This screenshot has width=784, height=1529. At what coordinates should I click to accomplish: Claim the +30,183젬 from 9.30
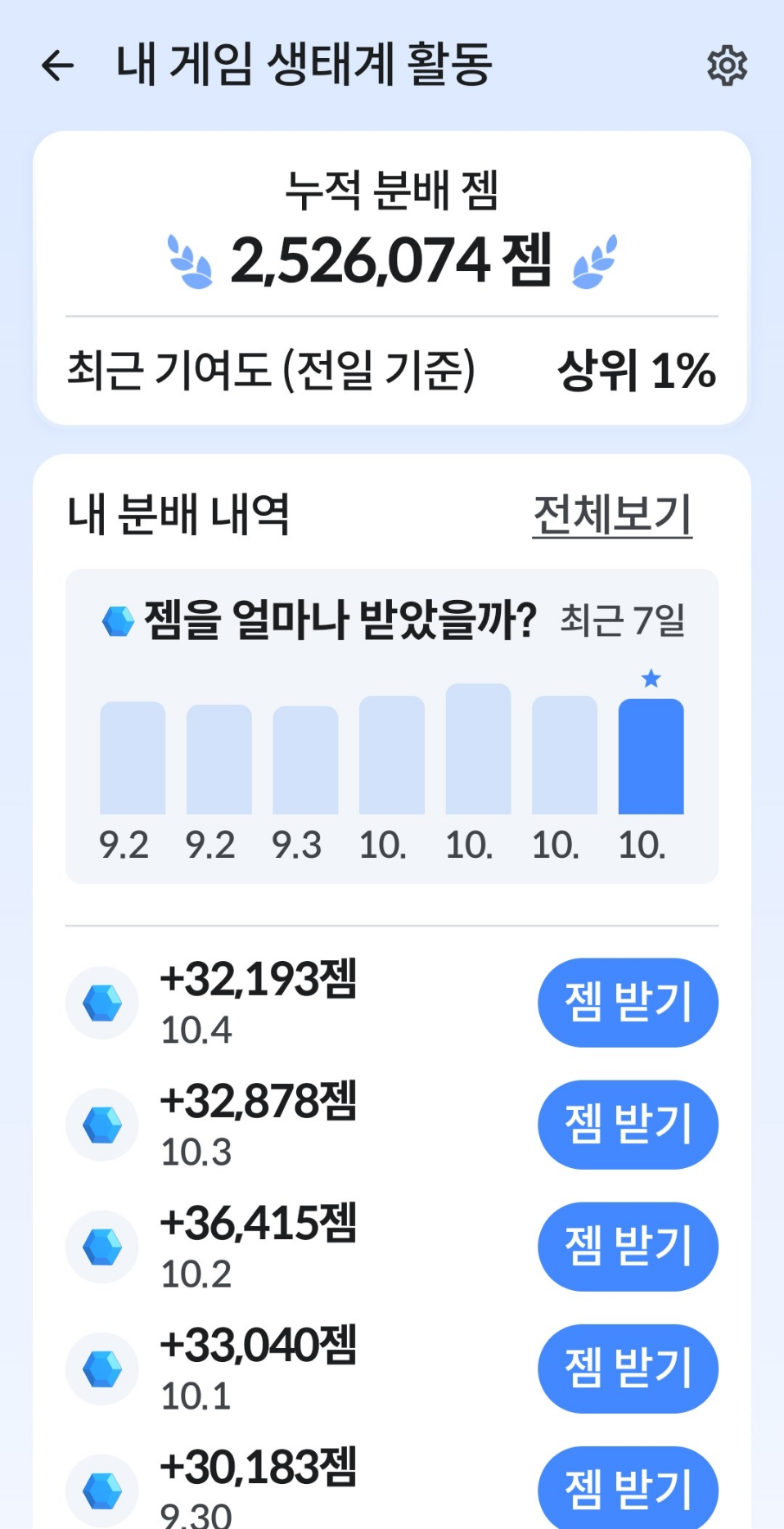coord(628,1487)
